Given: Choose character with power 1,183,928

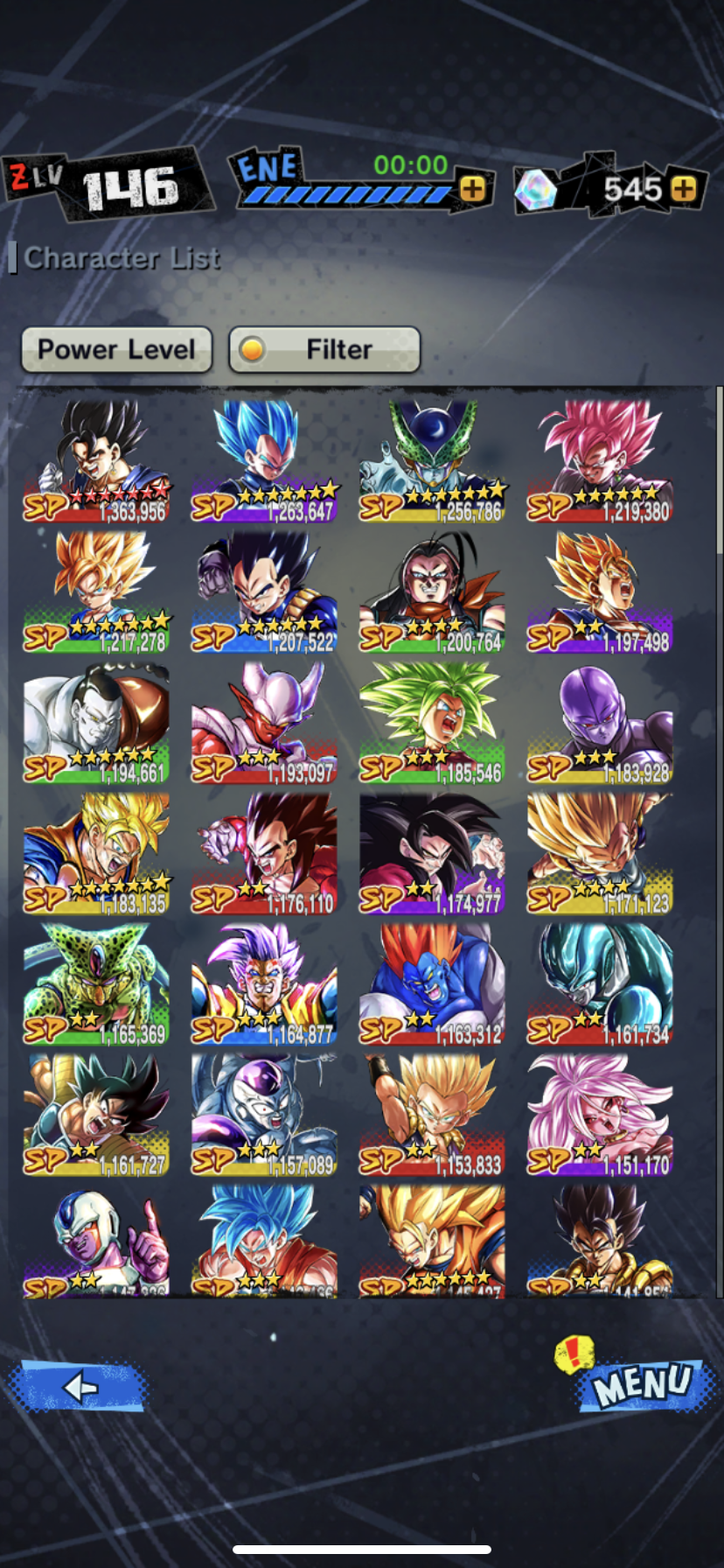Looking at the screenshot, I should pos(600,723).
